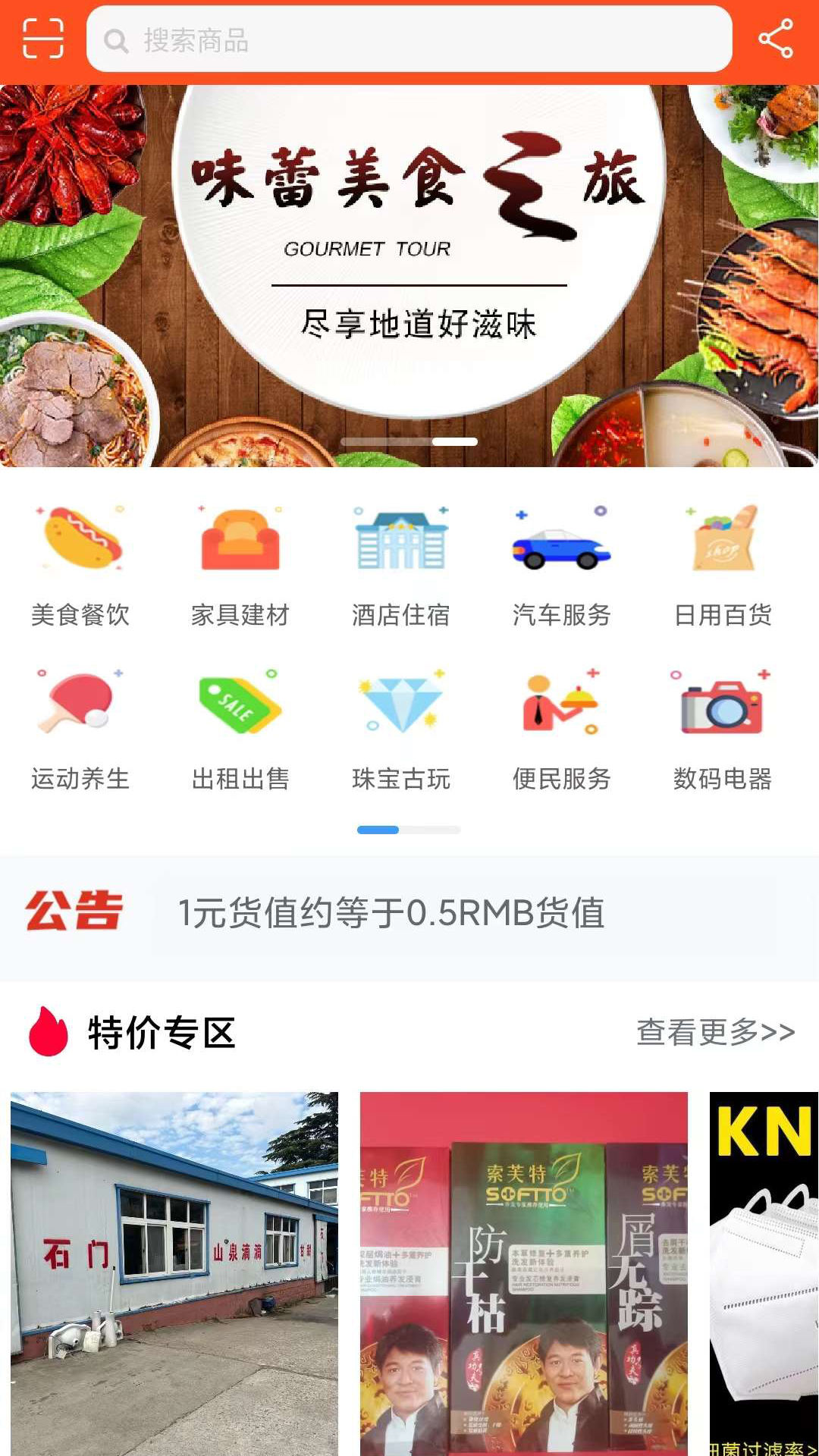
Task: Read the 公告 announcement message
Action: tap(392, 914)
